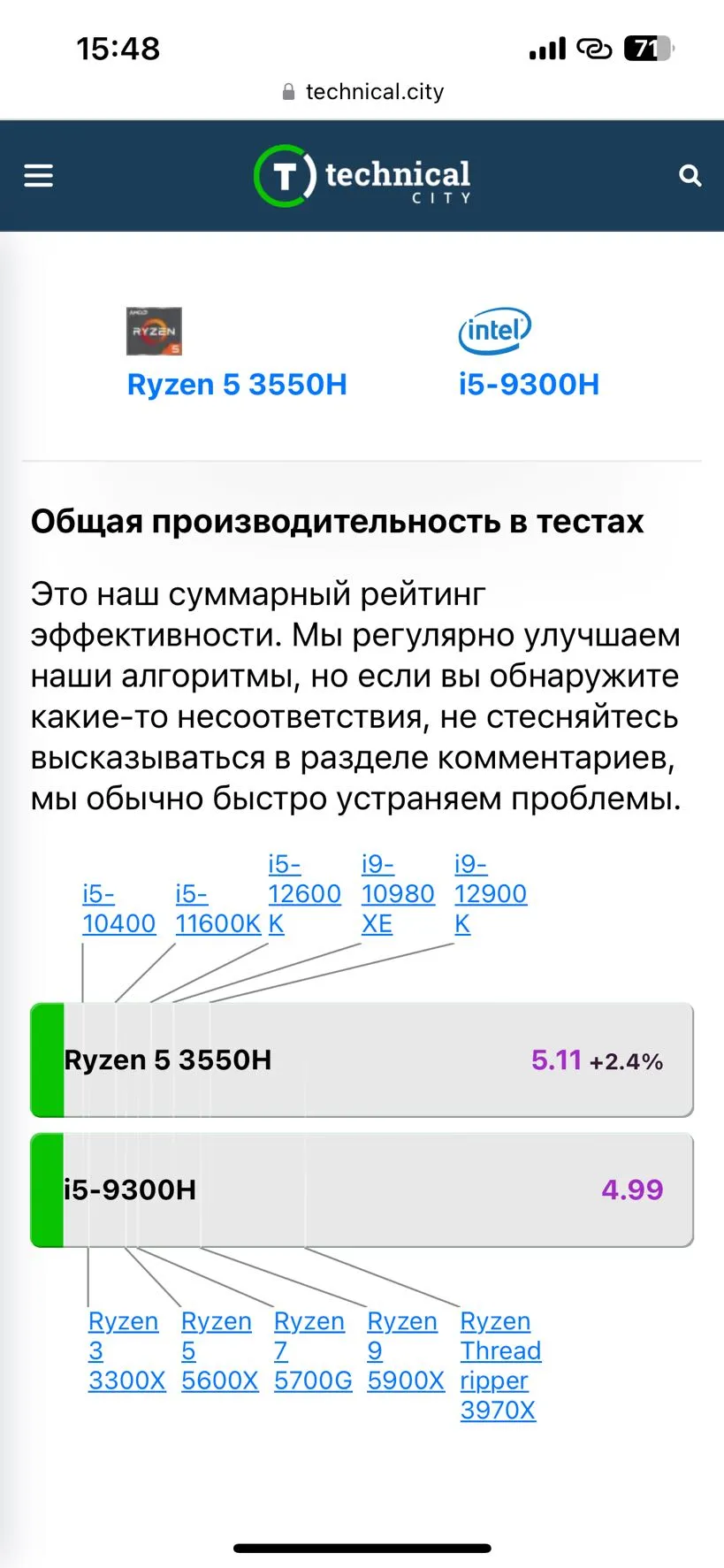This screenshot has height=1568, width=724.
Task: Open the i5-9300H processor page
Action: point(529,385)
